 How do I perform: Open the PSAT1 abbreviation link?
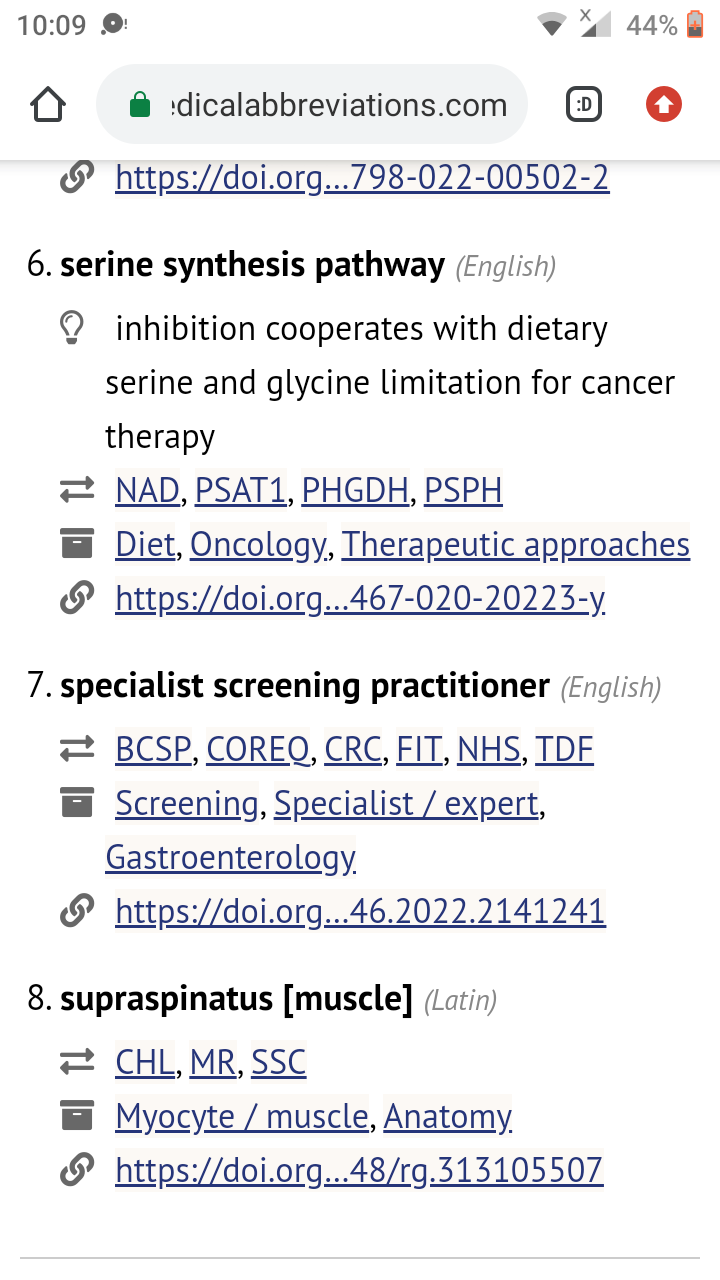[241, 490]
